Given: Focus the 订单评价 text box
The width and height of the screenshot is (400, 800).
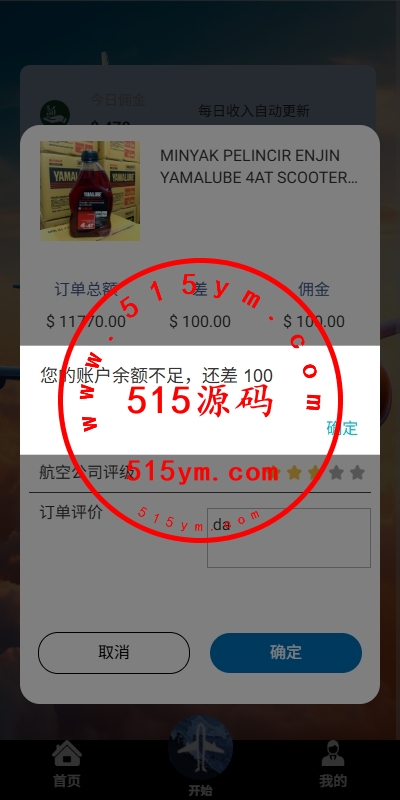Looking at the screenshot, I should coord(289,538).
